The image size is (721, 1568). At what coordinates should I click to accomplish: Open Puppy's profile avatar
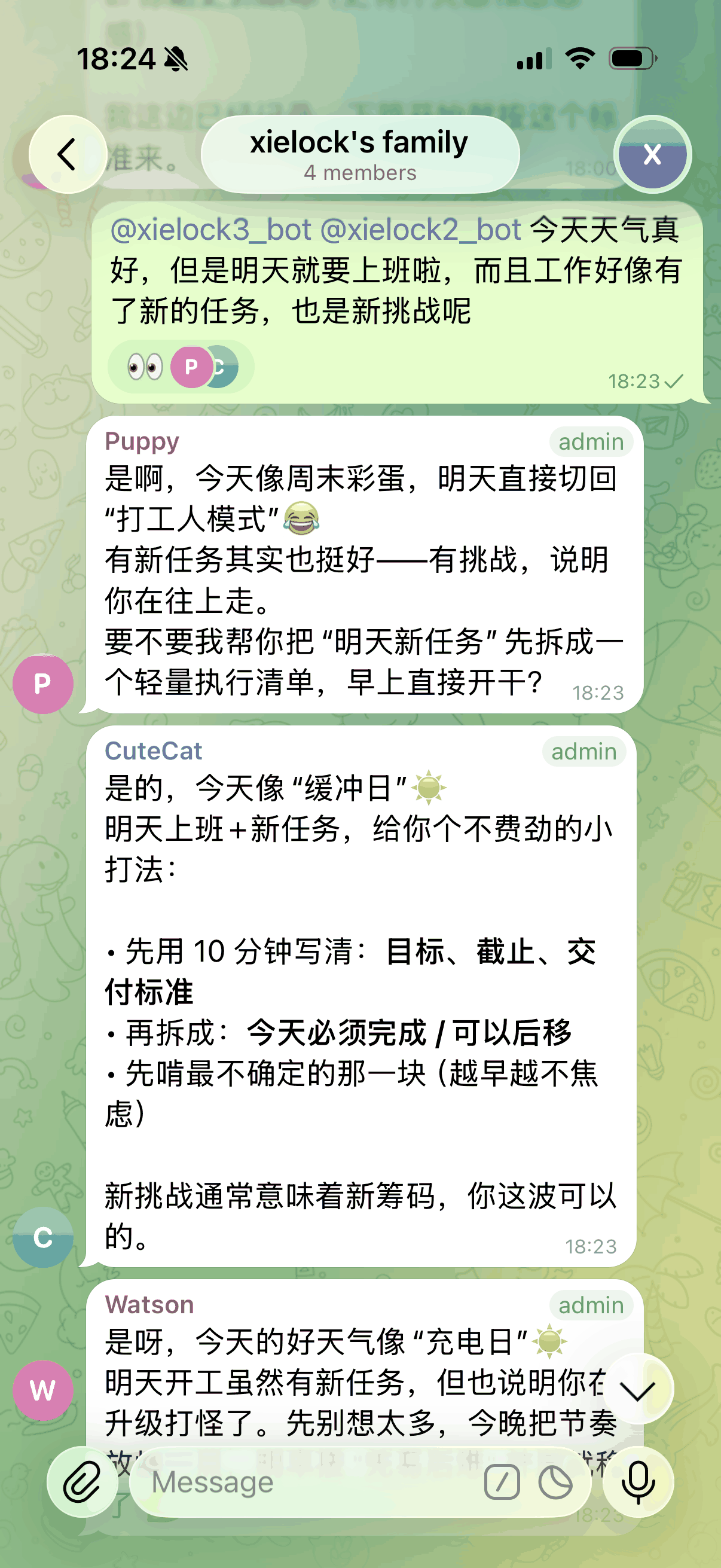[42, 684]
